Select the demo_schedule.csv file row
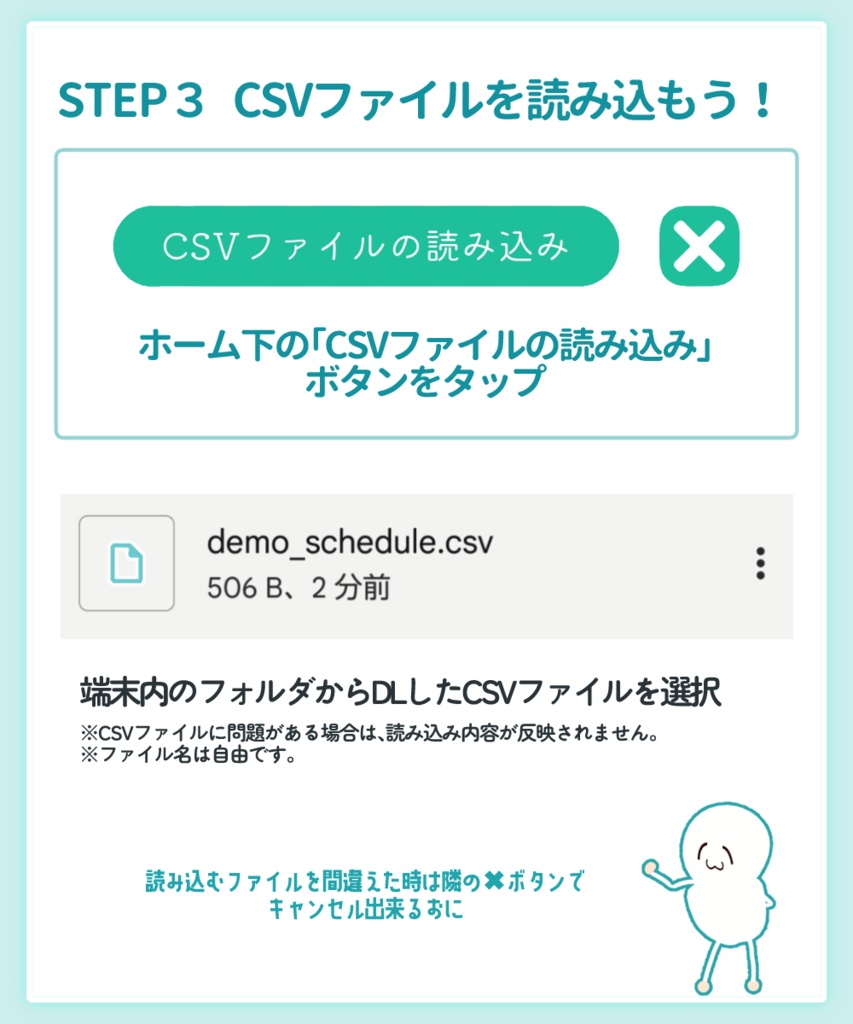 coord(426,564)
